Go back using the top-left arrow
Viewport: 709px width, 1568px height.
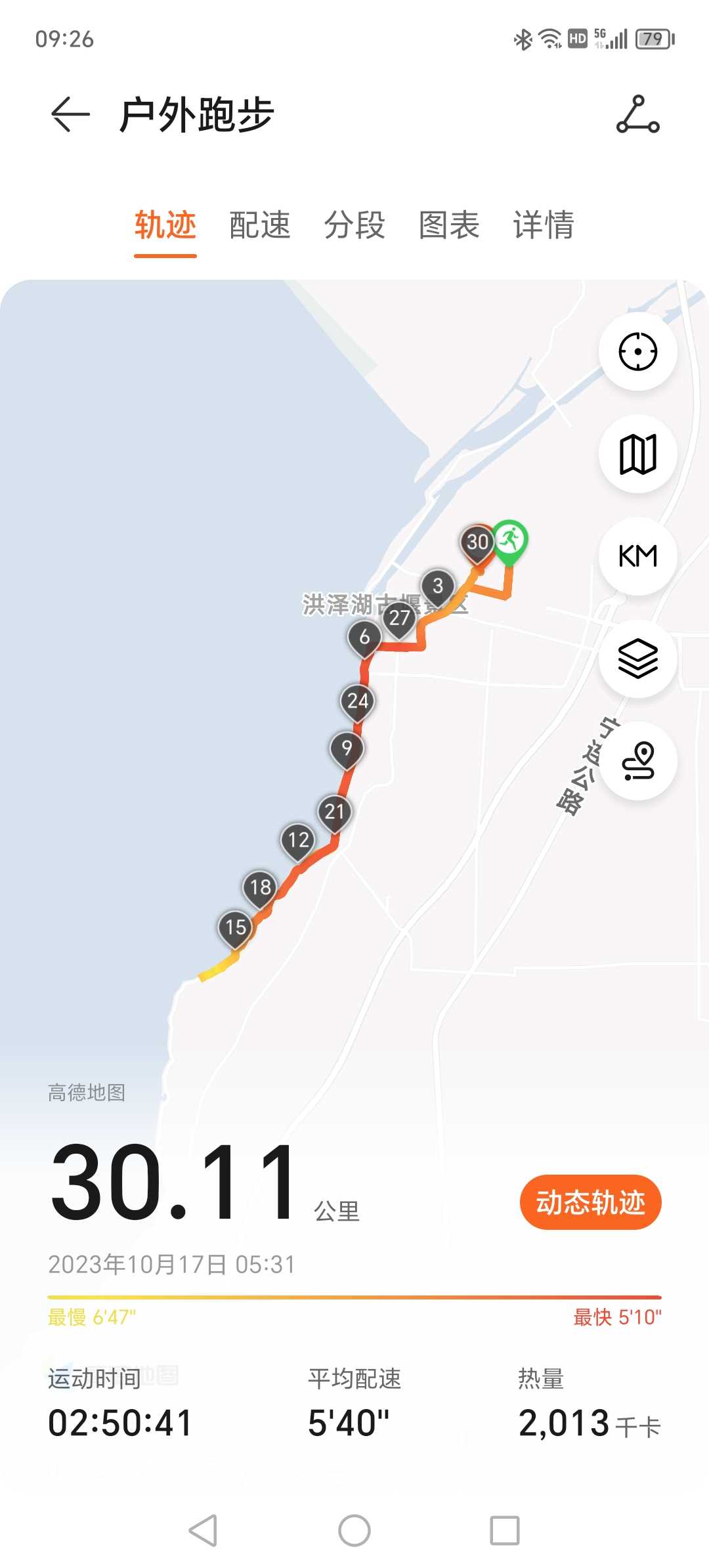[70, 114]
